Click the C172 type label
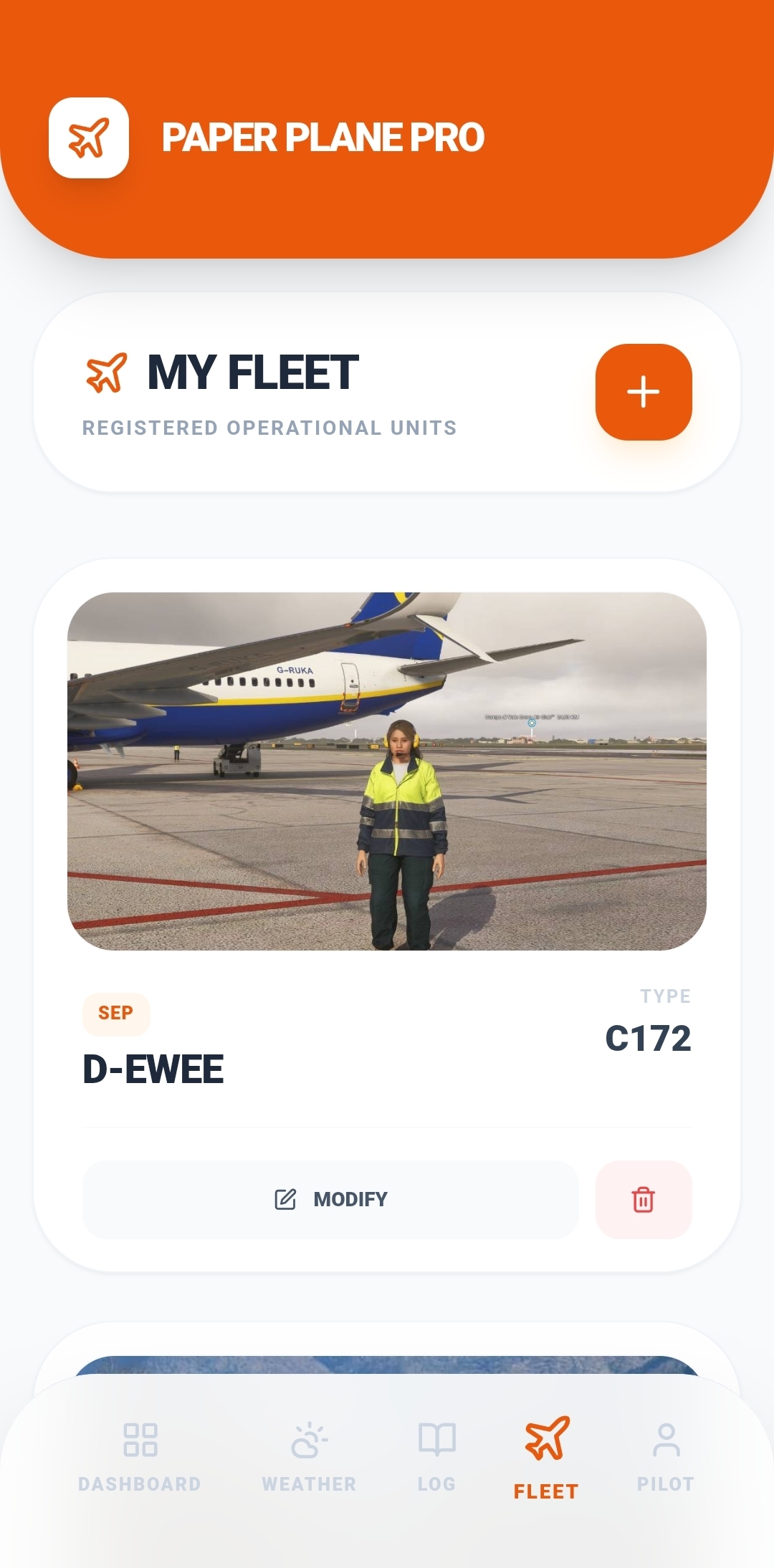 [647, 1039]
